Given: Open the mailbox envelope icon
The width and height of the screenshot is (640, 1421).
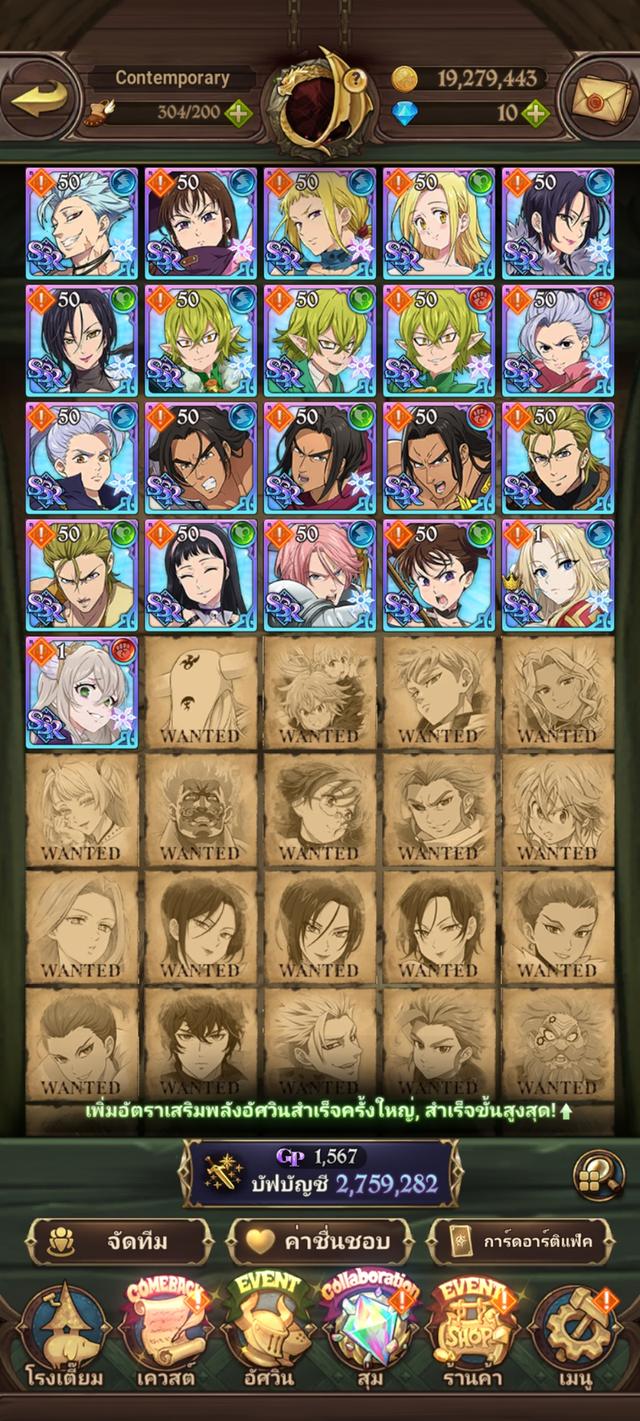Looking at the screenshot, I should tap(600, 97).
